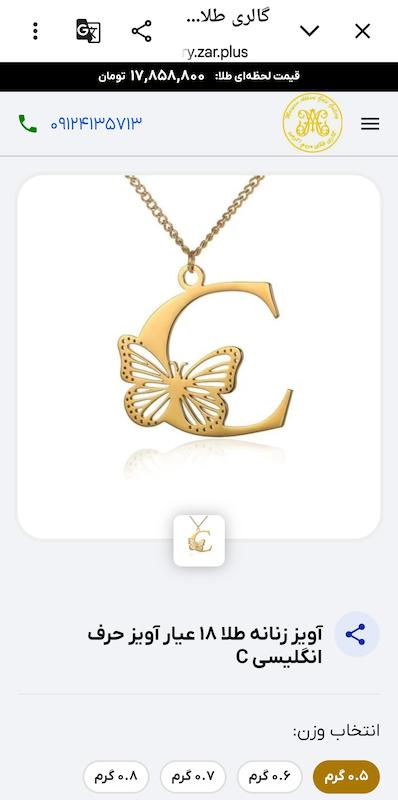The image size is (398, 800).
Task: Choose the 0.6 gram weight chip
Action: click(x=269, y=776)
